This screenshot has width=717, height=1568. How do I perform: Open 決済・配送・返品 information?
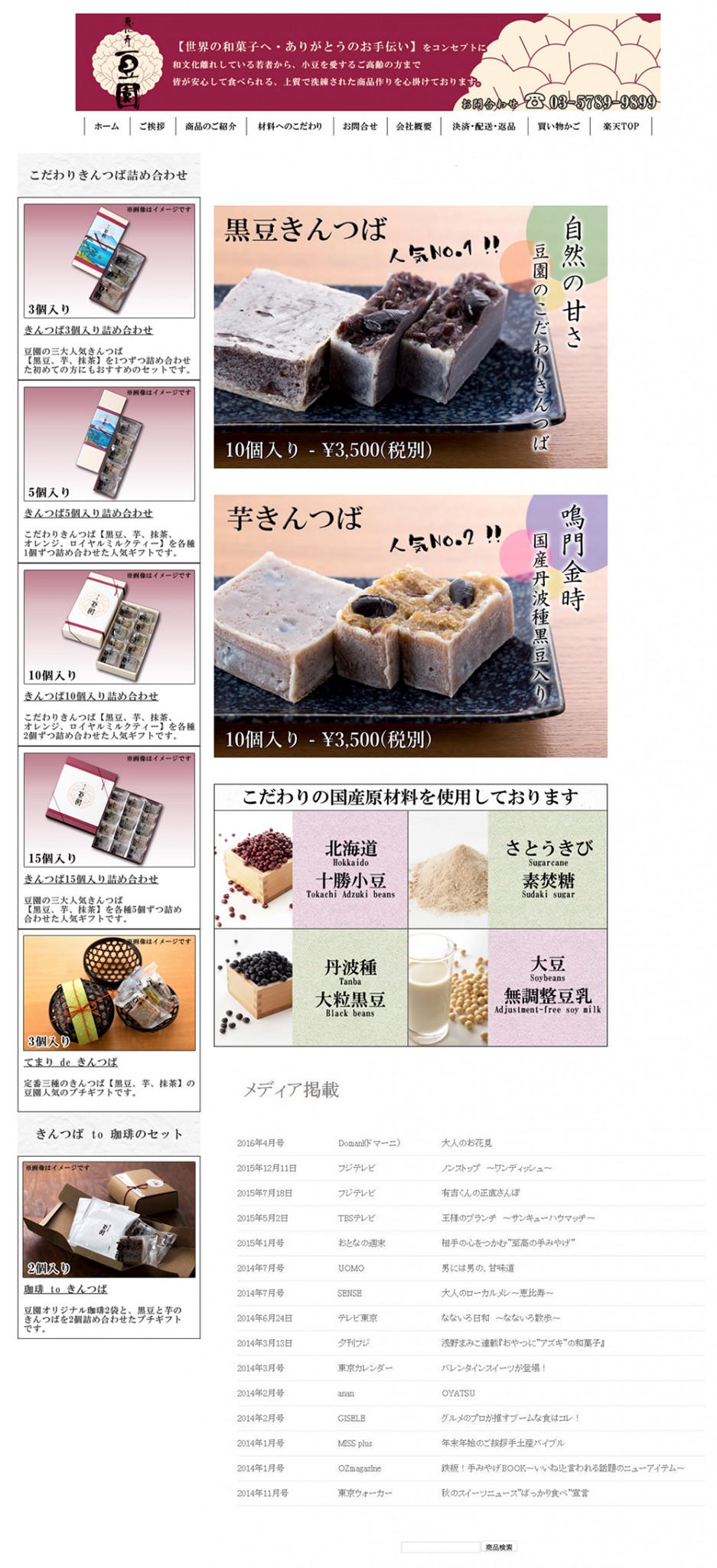(484, 126)
